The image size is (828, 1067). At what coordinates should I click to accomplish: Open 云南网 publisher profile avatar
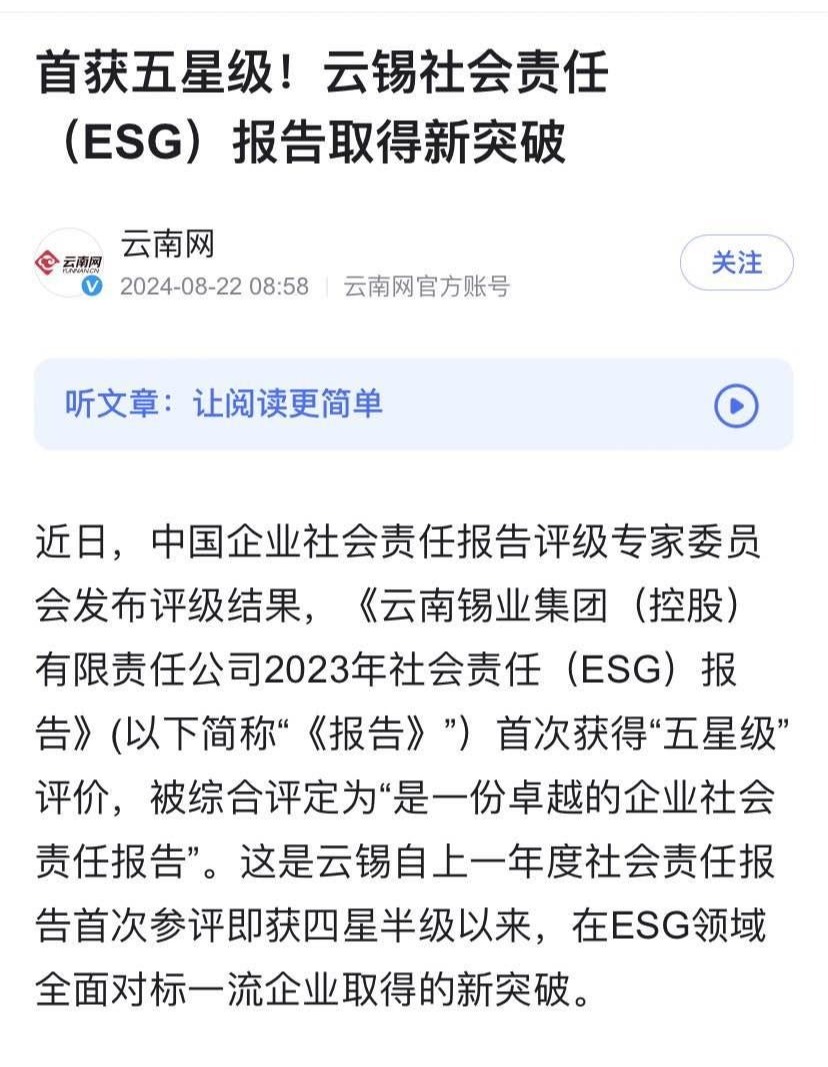click(x=69, y=263)
